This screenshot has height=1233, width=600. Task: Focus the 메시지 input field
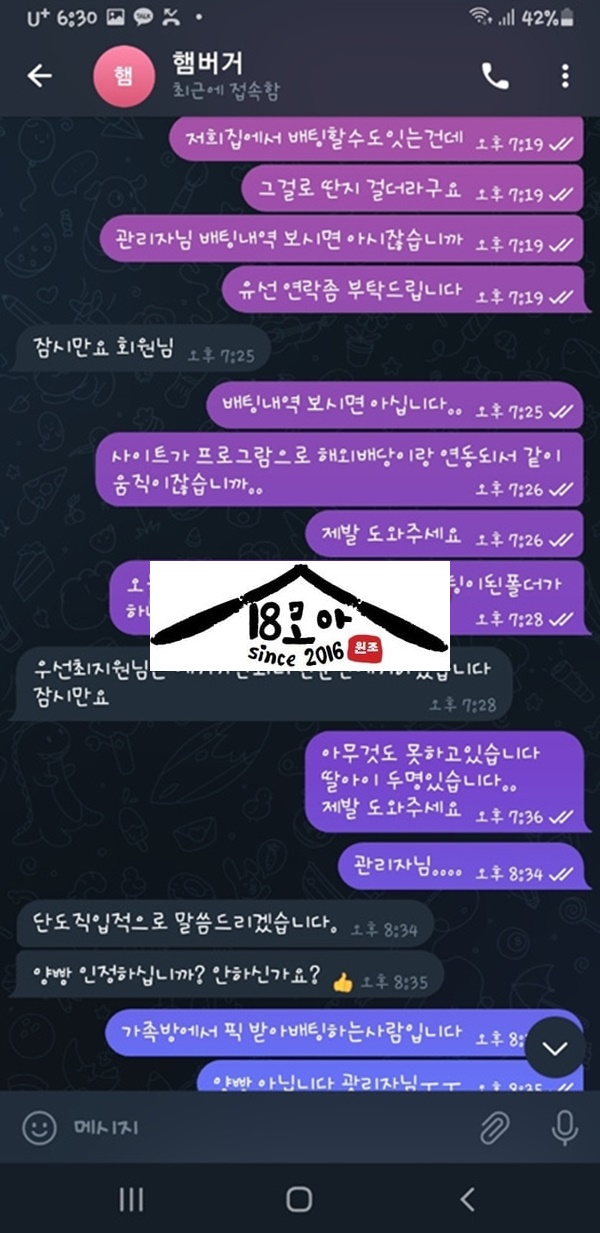(x=260, y=1128)
